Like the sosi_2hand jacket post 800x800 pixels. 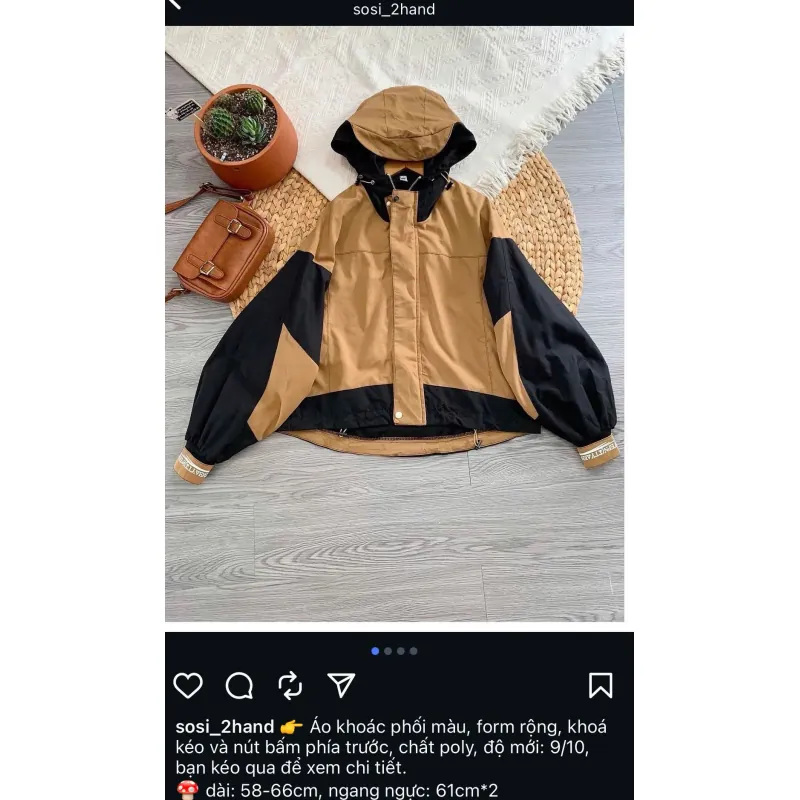pyautogui.click(x=188, y=685)
